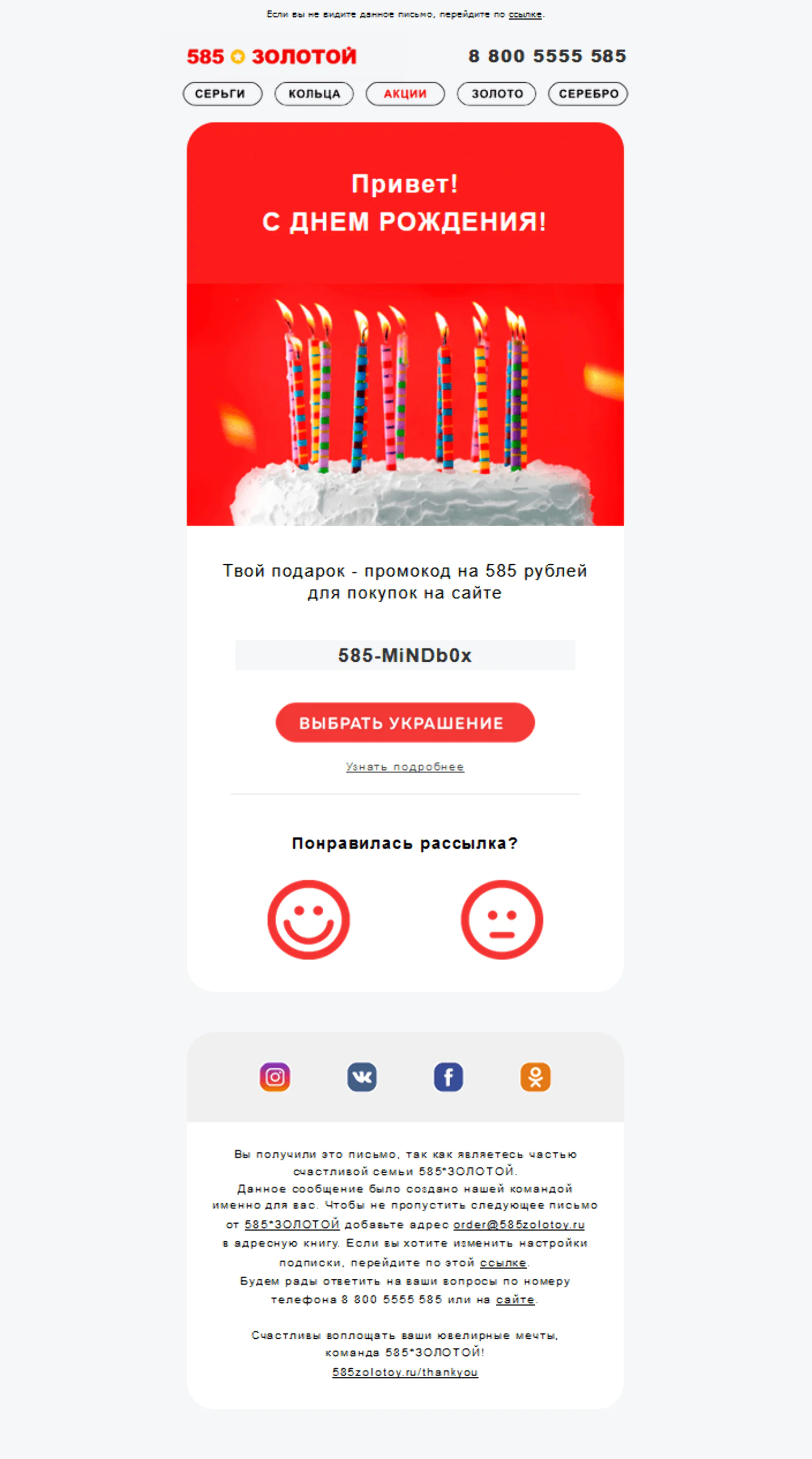This screenshot has height=1459, width=812.
Task: Open the СЕРЬГИ category
Action: pos(222,94)
